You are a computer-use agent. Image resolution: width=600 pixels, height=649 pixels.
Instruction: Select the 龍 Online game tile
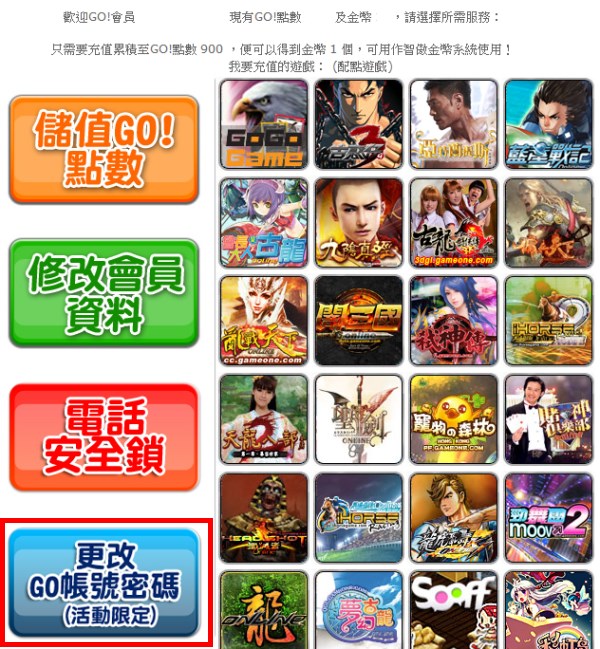pos(264,608)
